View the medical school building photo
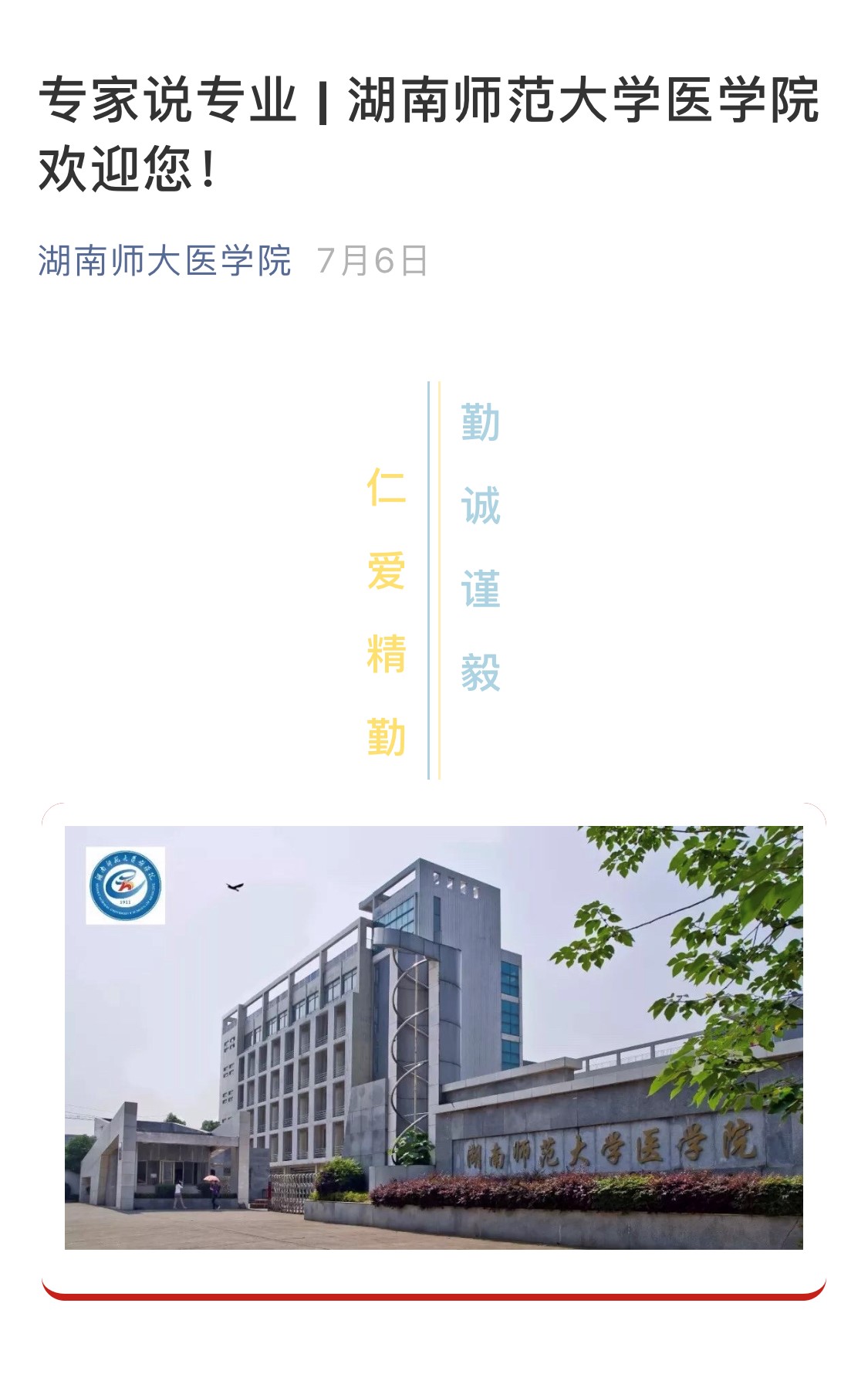868x1381 pixels. [434, 1037]
